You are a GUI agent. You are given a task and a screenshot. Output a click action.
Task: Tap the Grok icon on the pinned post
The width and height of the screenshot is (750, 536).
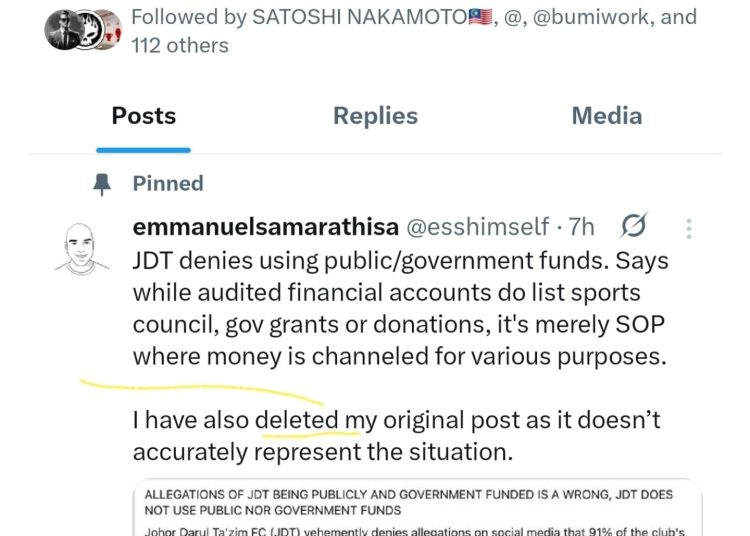(632, 227)
